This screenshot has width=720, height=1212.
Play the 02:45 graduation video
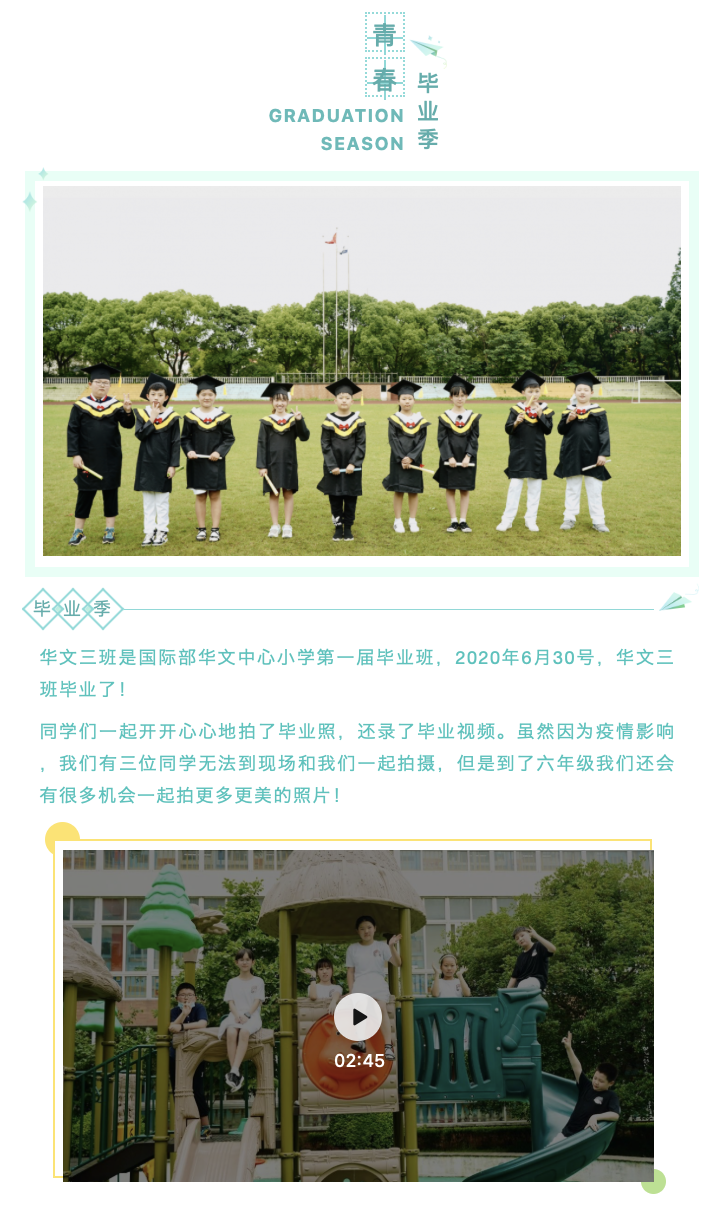pyautogui.click(x=358, y=1017)
